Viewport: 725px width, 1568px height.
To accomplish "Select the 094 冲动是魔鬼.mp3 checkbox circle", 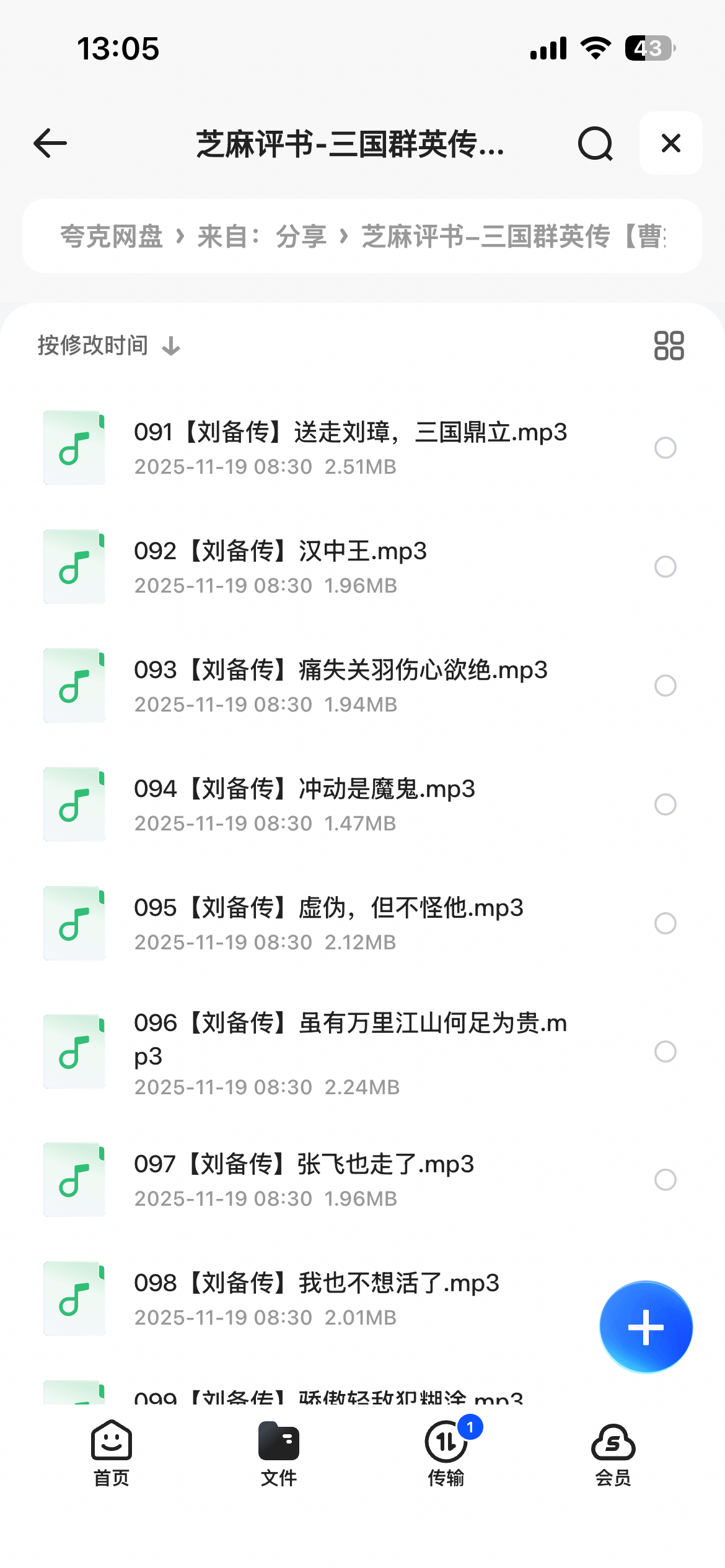I will click(x=665, y=804).
